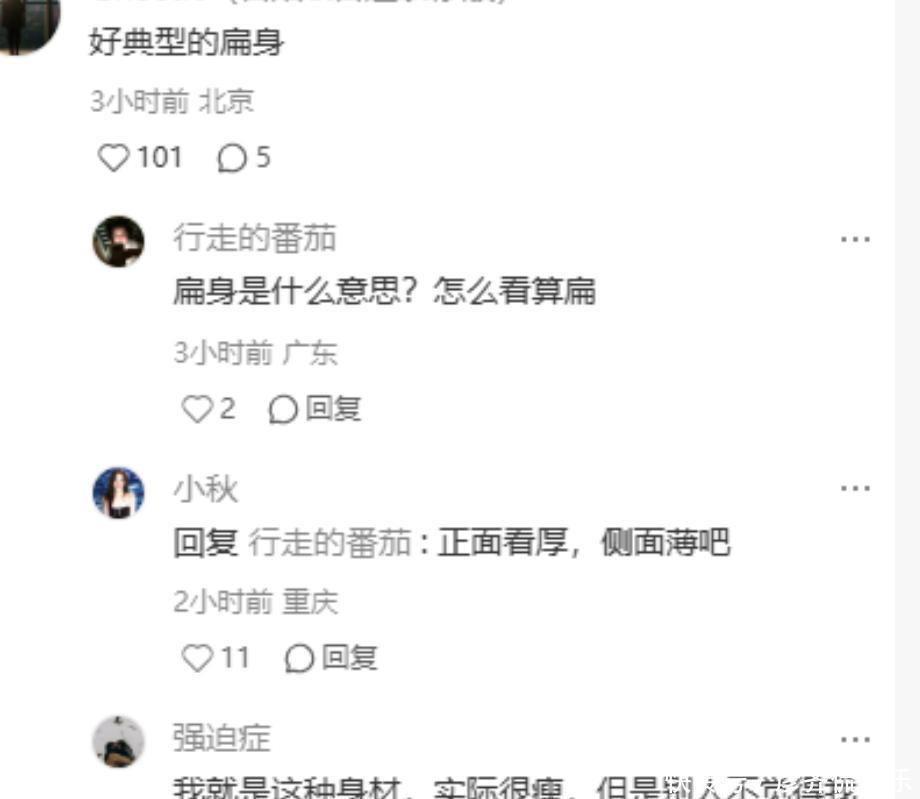Open 强迫症's profile picture
This screenshot has width=920, height=799.
(119, 741)
